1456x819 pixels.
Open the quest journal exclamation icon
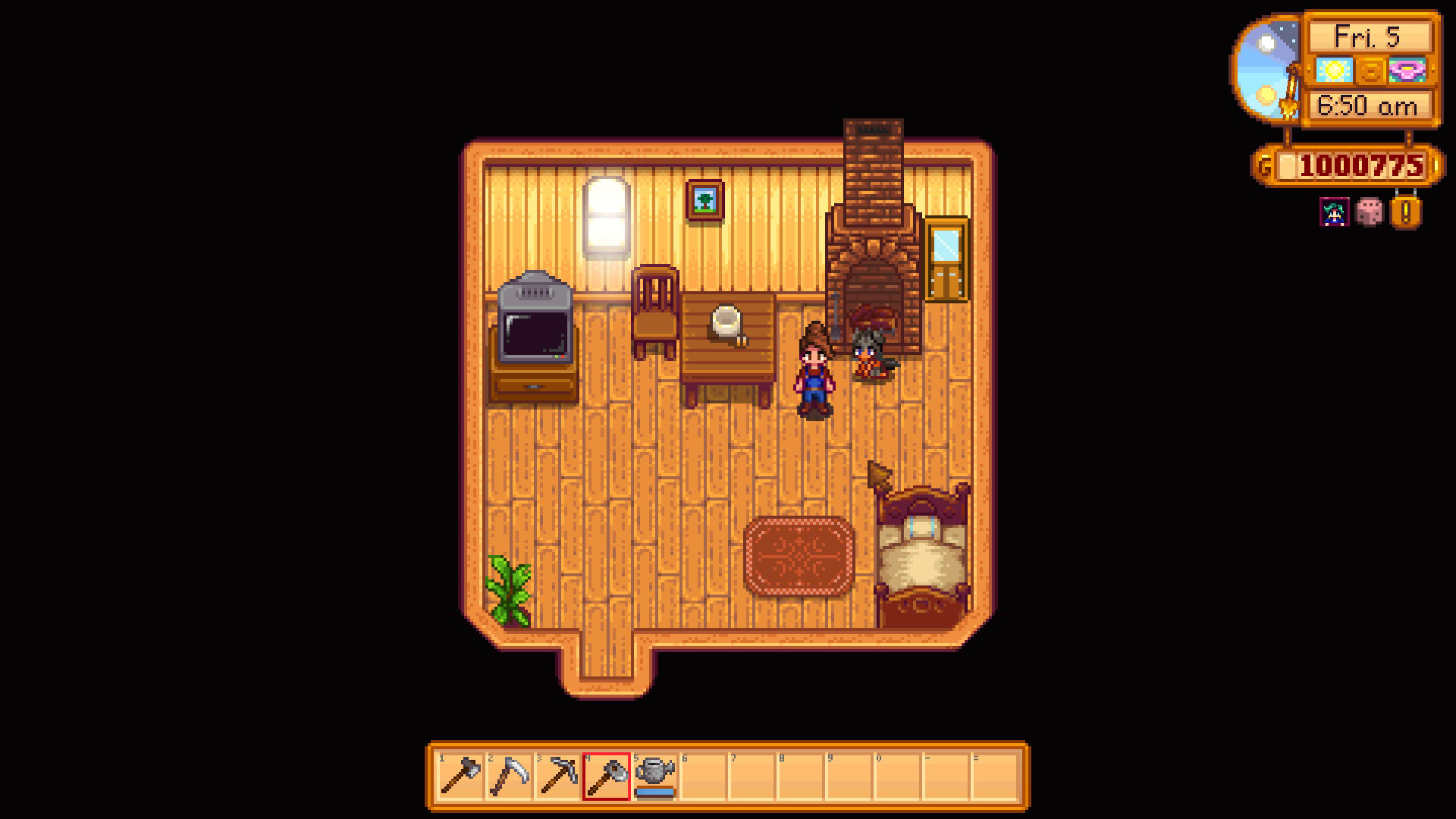1406,212
